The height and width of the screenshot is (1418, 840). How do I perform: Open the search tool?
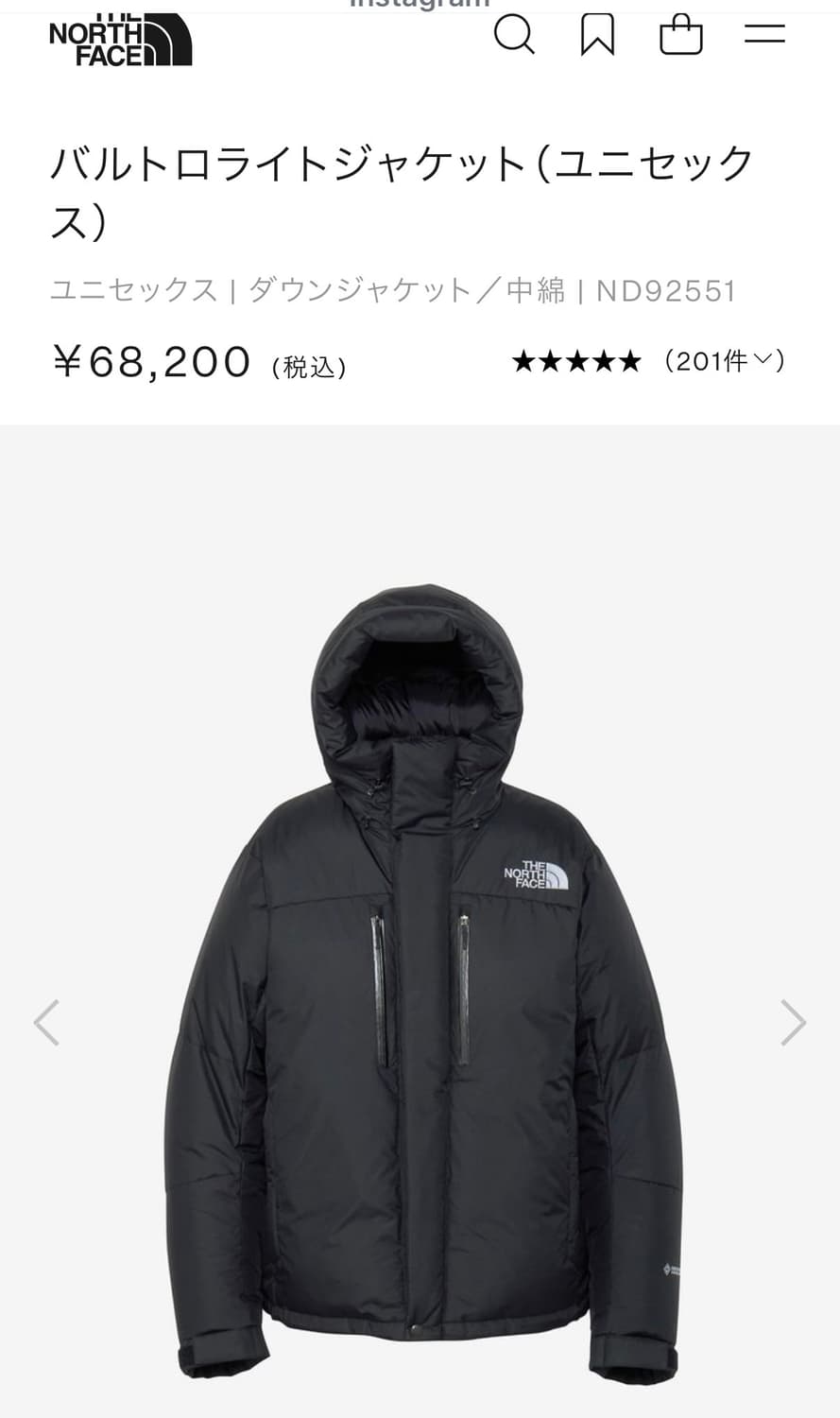point(516,35)
